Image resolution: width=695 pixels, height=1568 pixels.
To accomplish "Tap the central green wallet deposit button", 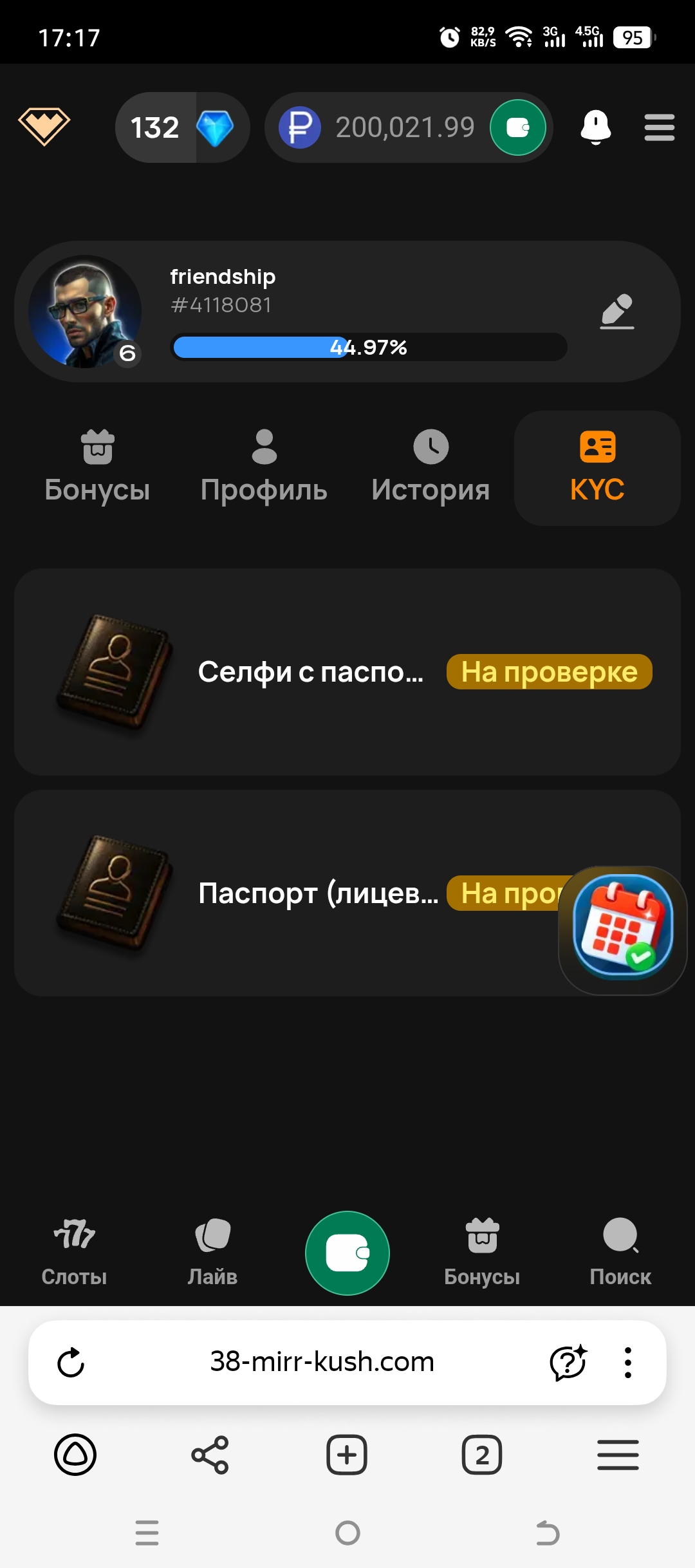I will 347,1253.
